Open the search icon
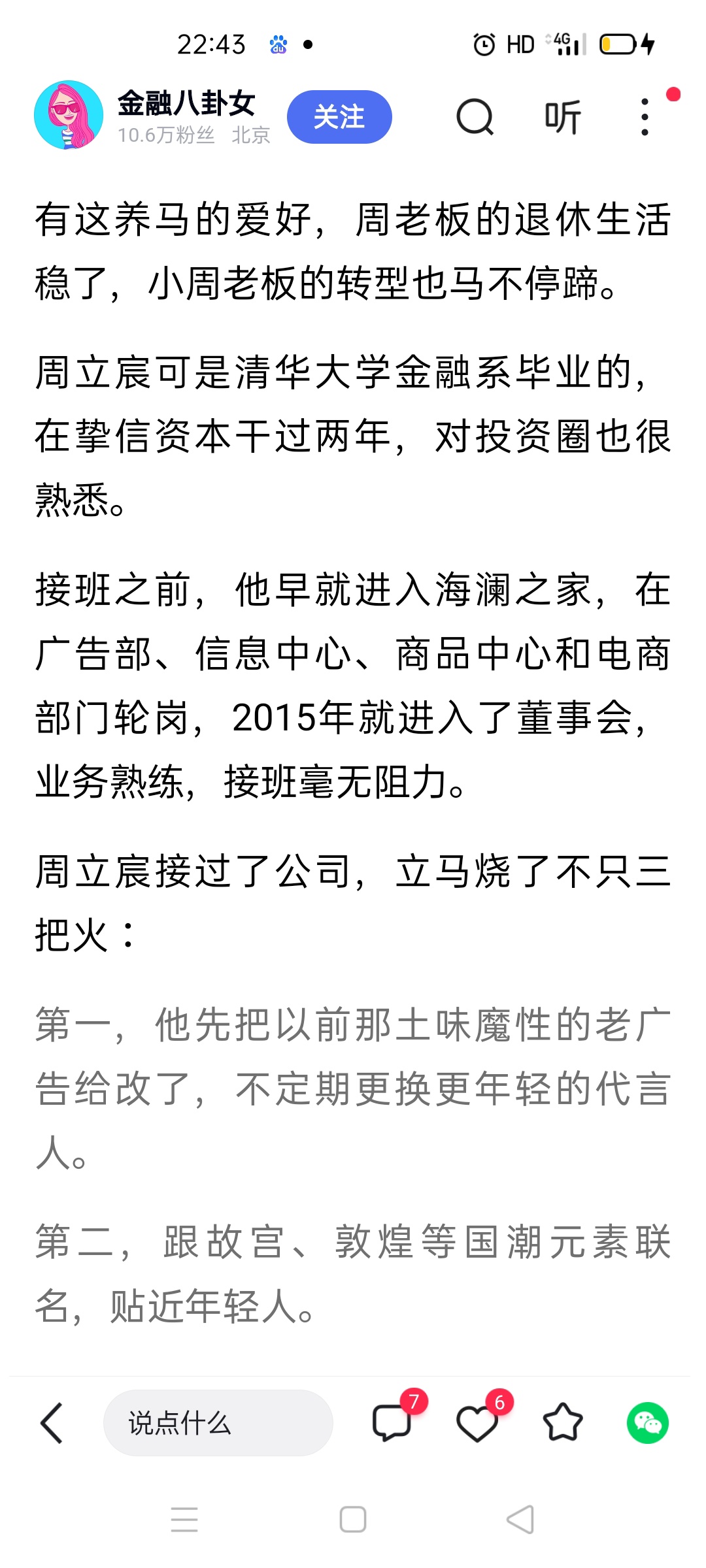The width and height of the screenshot is (706, 1568). 475,118
